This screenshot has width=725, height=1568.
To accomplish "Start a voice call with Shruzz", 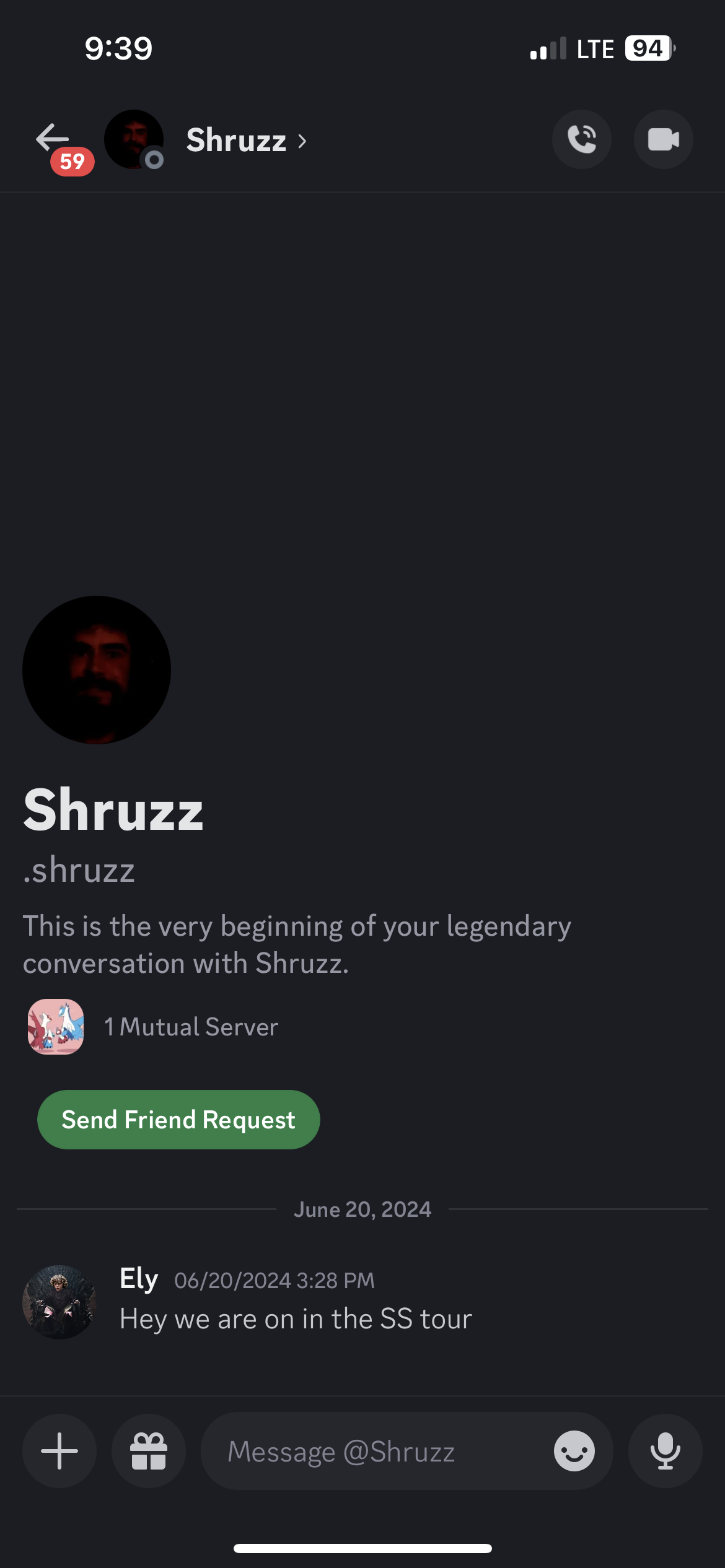I will 581,139.
